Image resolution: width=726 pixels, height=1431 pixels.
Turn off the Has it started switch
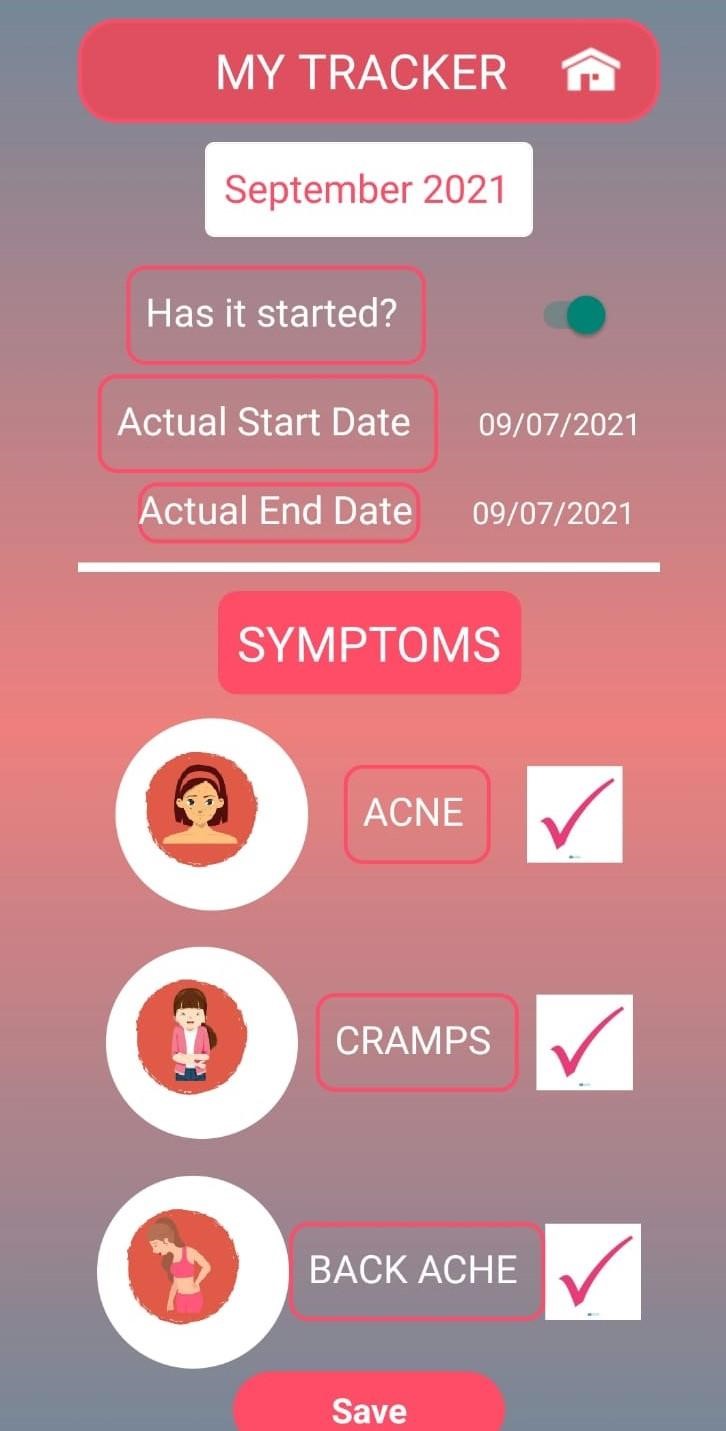coord(576,315)
